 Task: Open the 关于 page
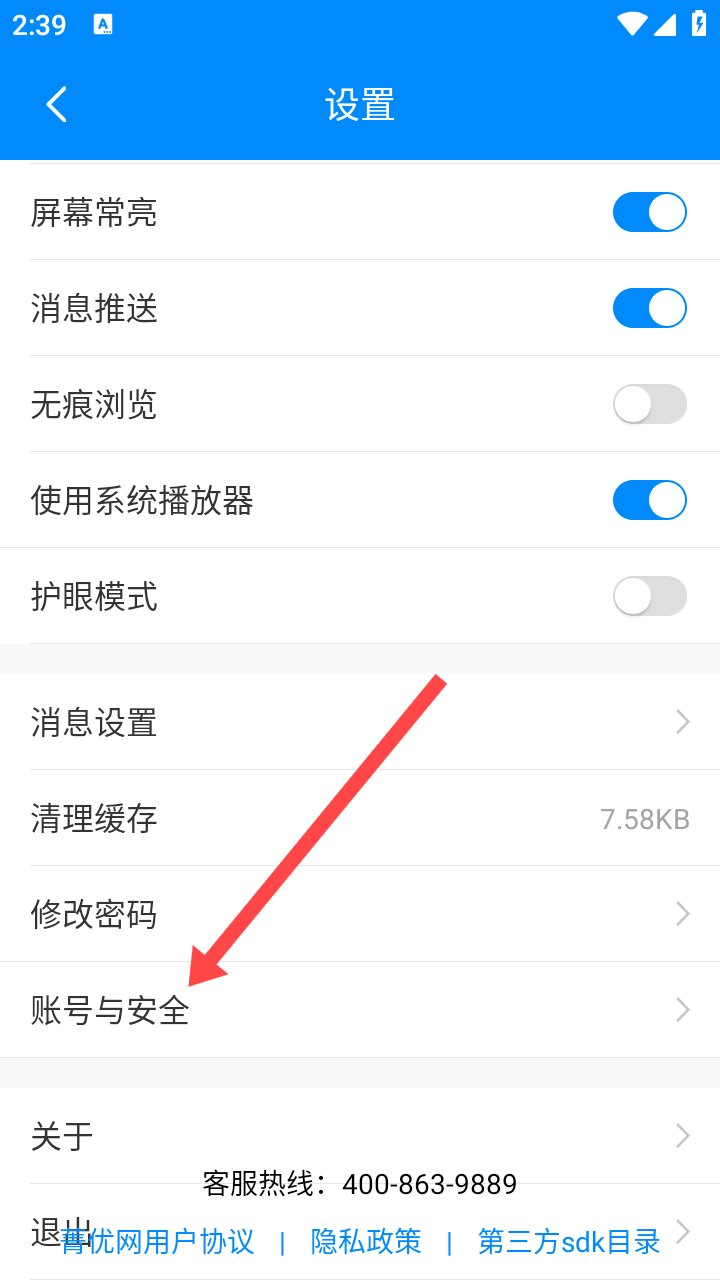[x=360, y=1136]
